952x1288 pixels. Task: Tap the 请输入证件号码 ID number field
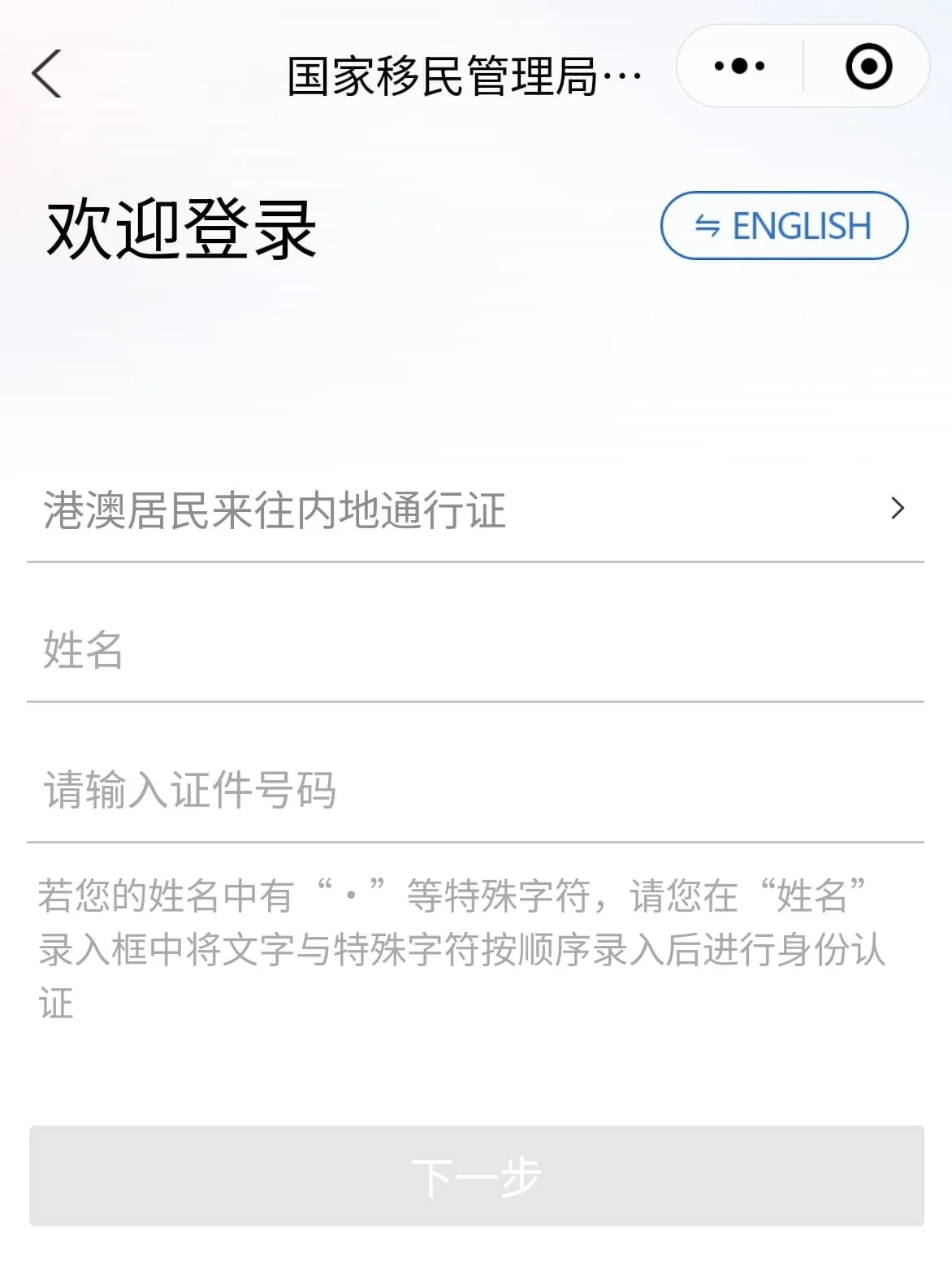pos(475,790)
